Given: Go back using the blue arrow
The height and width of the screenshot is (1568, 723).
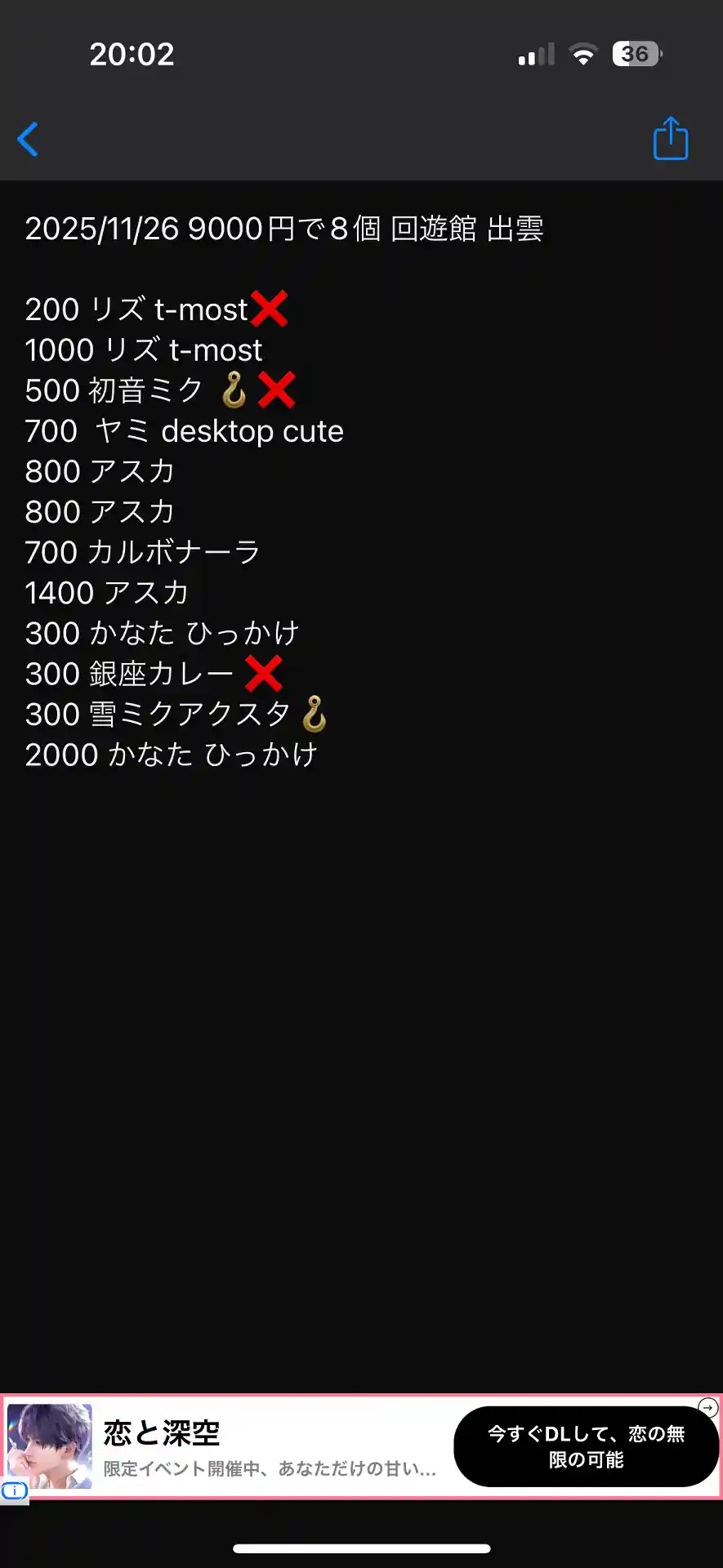Looking at the screenshot, I should (x=28, y=139).
